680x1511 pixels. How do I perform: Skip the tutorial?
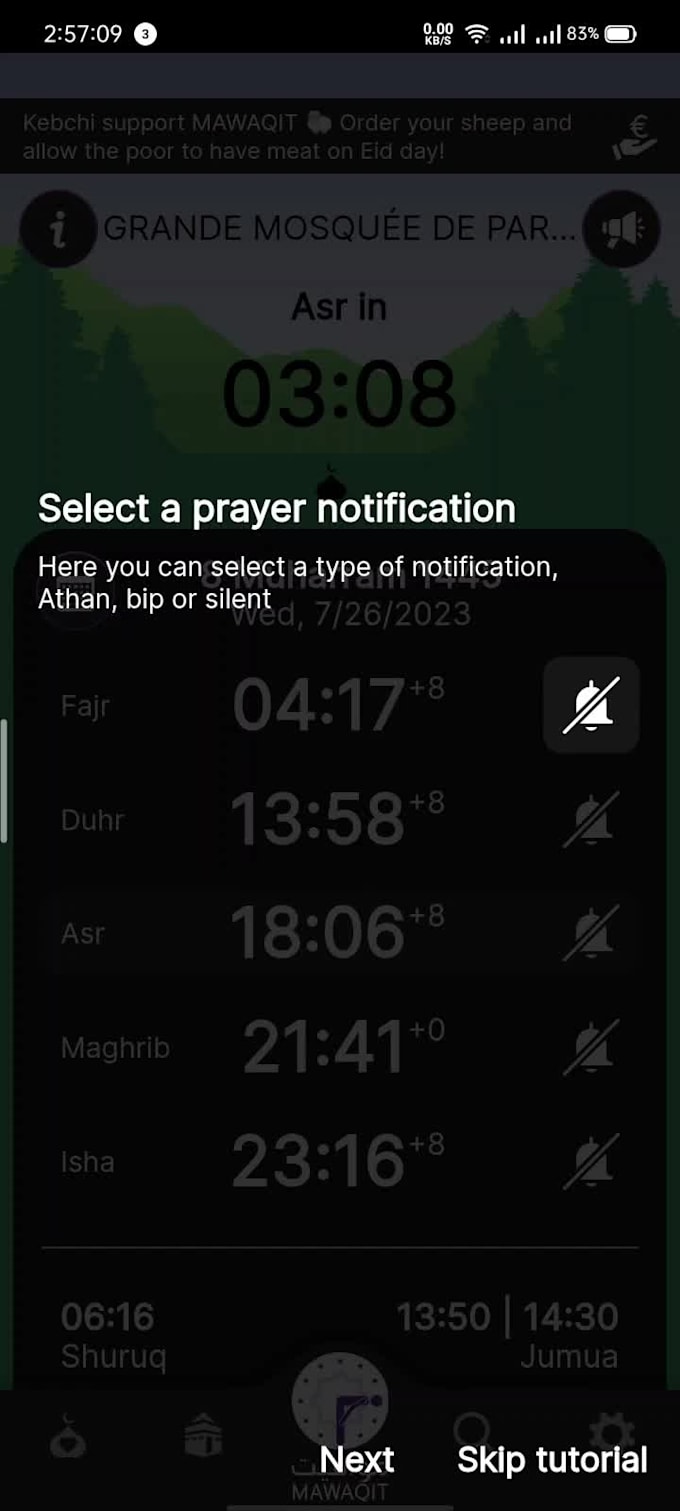(552, 1460)
